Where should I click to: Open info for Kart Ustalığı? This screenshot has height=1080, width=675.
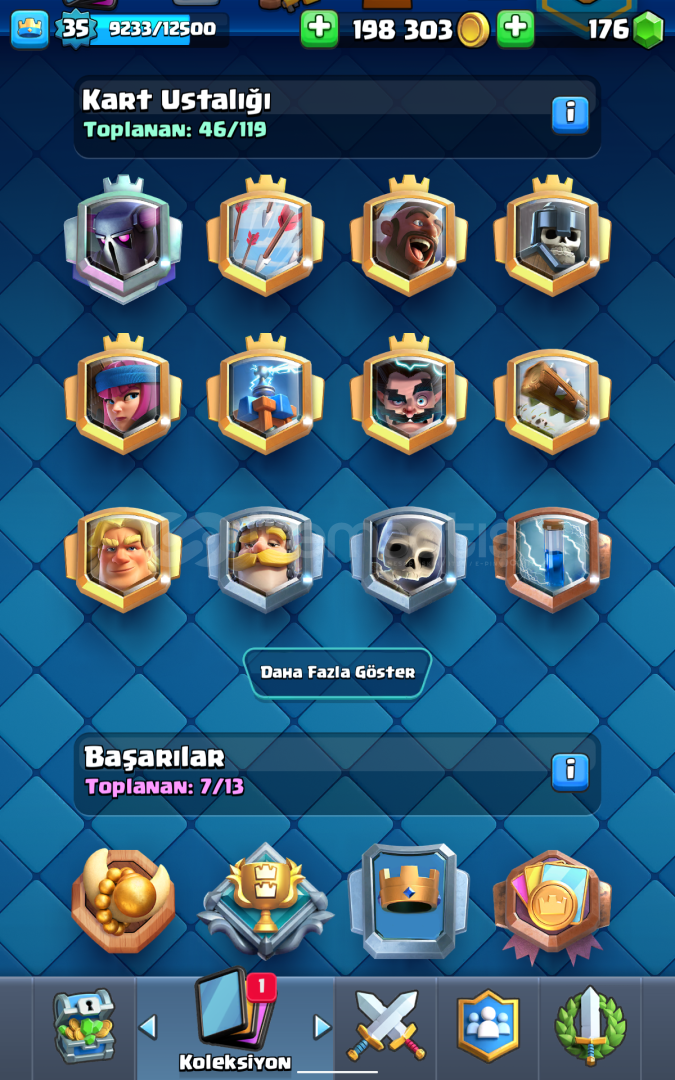[x=570, y=114]
